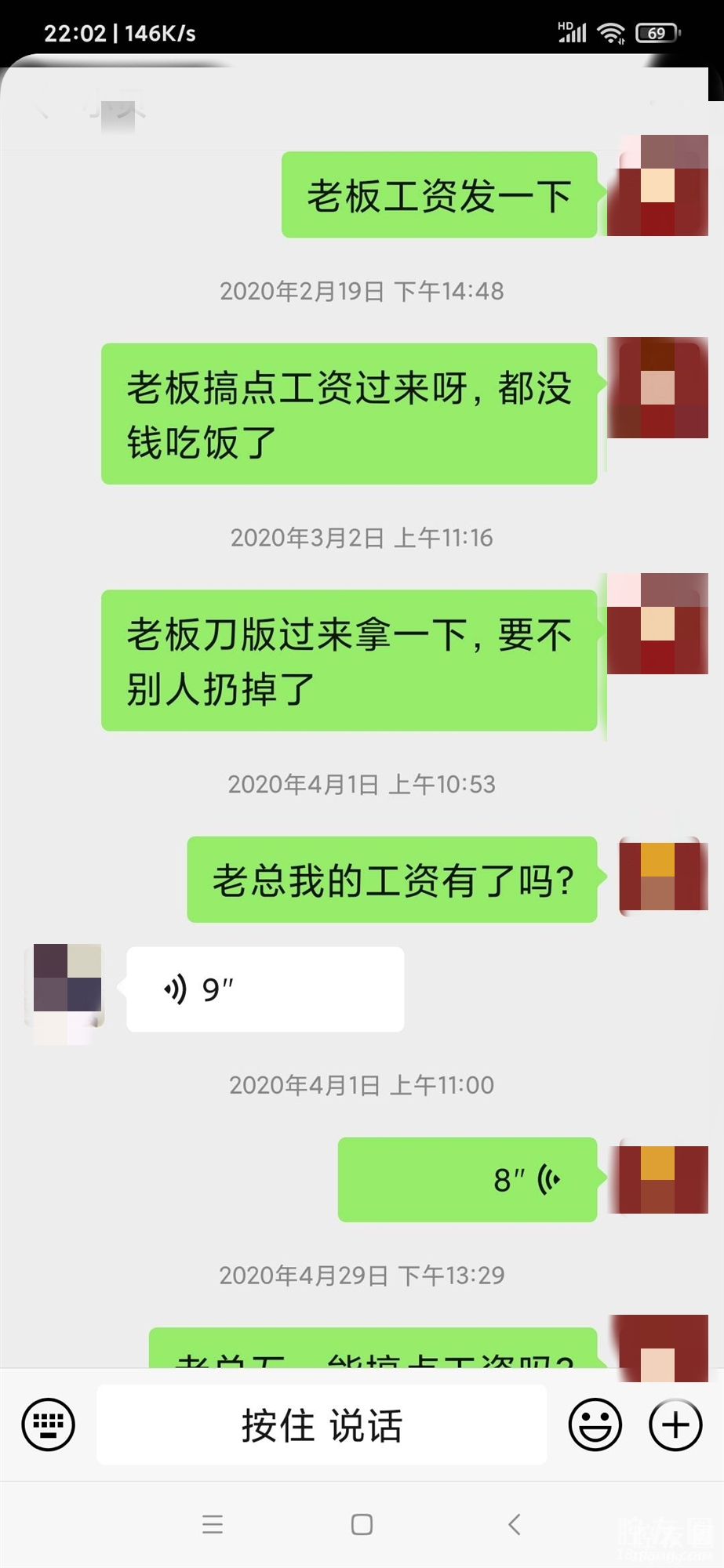Open the emoji sticker panel
Image resolution: width=724 pixels, height=1568 pixels.
595,1425
